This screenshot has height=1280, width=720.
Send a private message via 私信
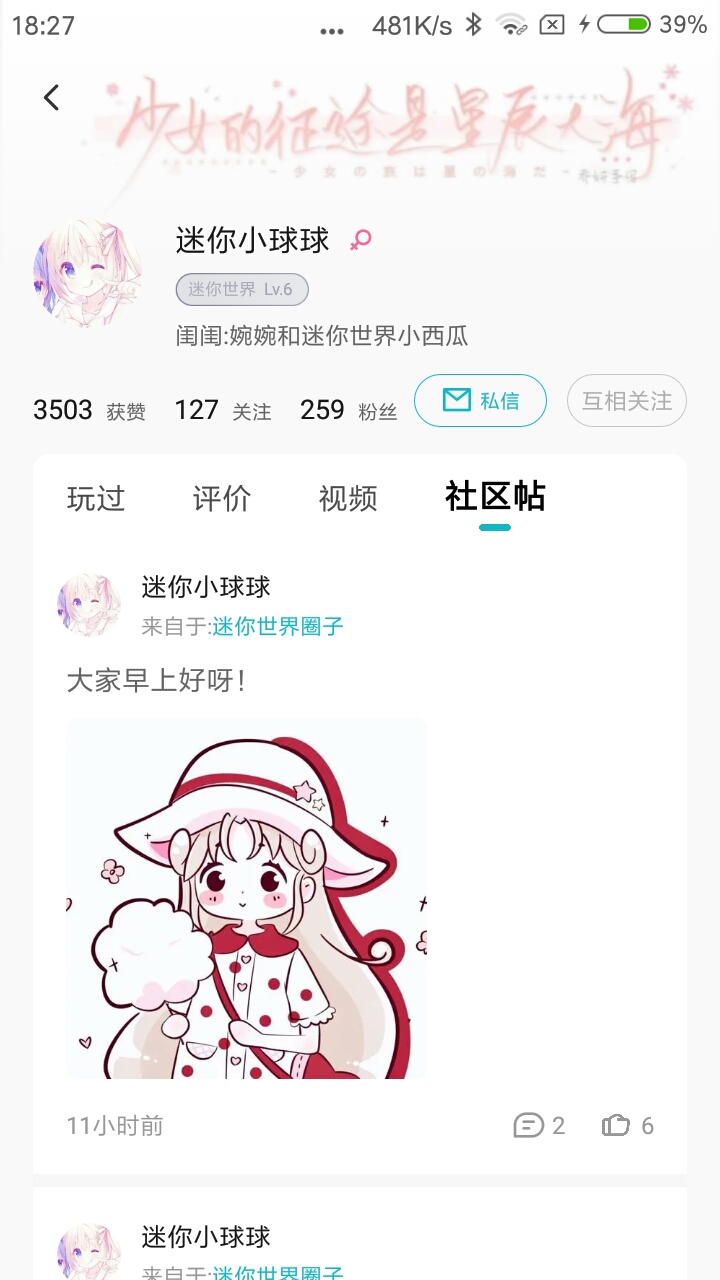[x=480, y=401]
